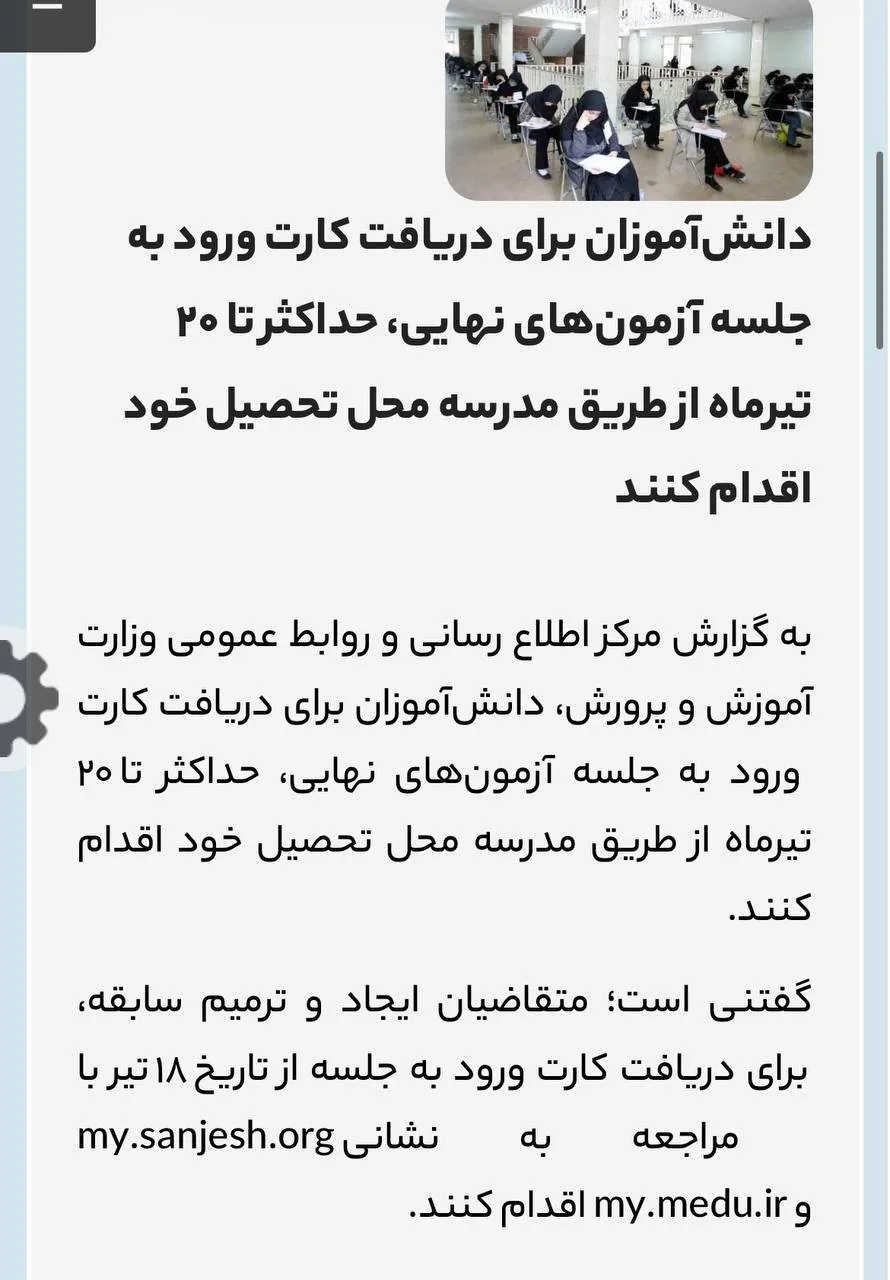Image resolution: width=890 pixels, height=1280 pixels.
Task: Open the exam hall article photo
Action: click(628, 99)
